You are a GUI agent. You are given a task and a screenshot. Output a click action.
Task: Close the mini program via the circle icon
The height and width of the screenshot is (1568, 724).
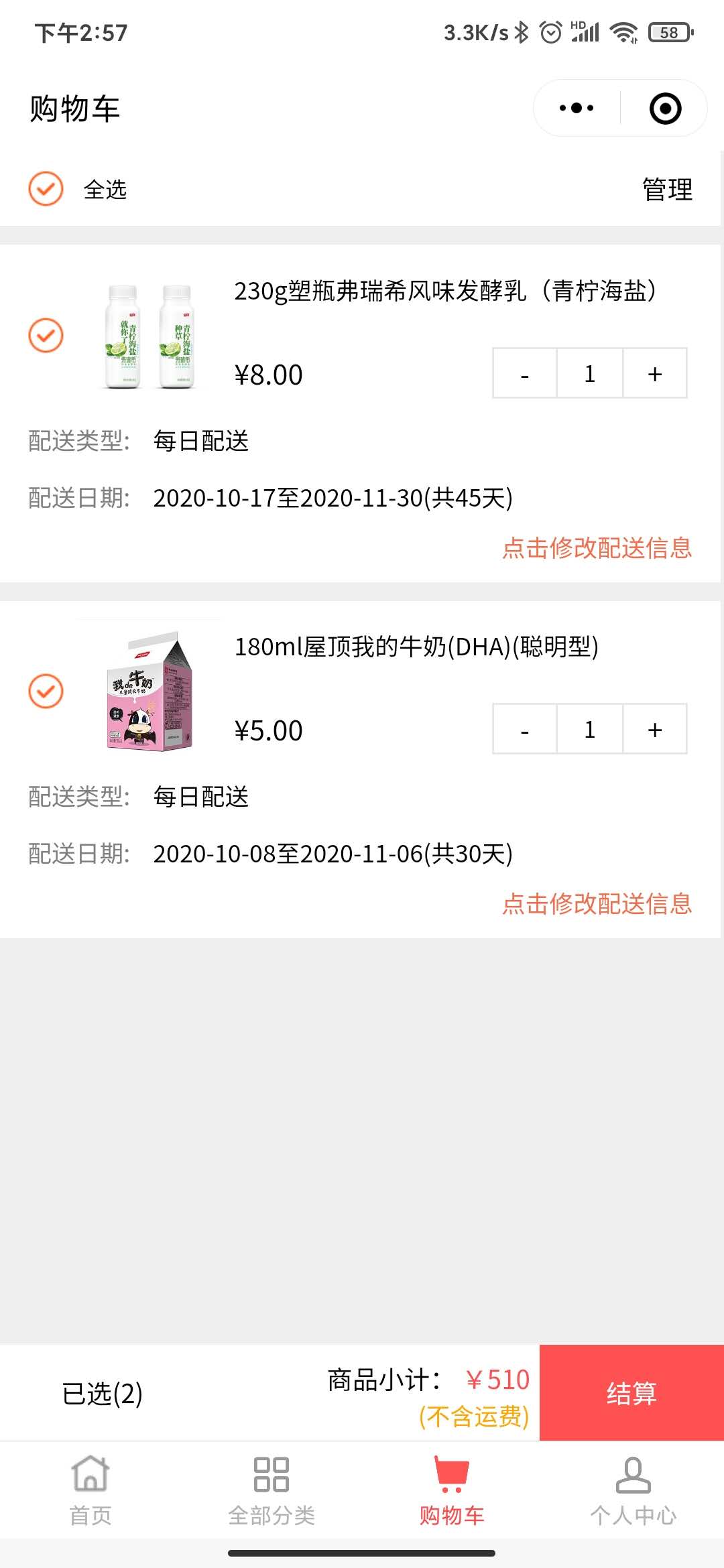pyautogui.click(x=665, y=109)
